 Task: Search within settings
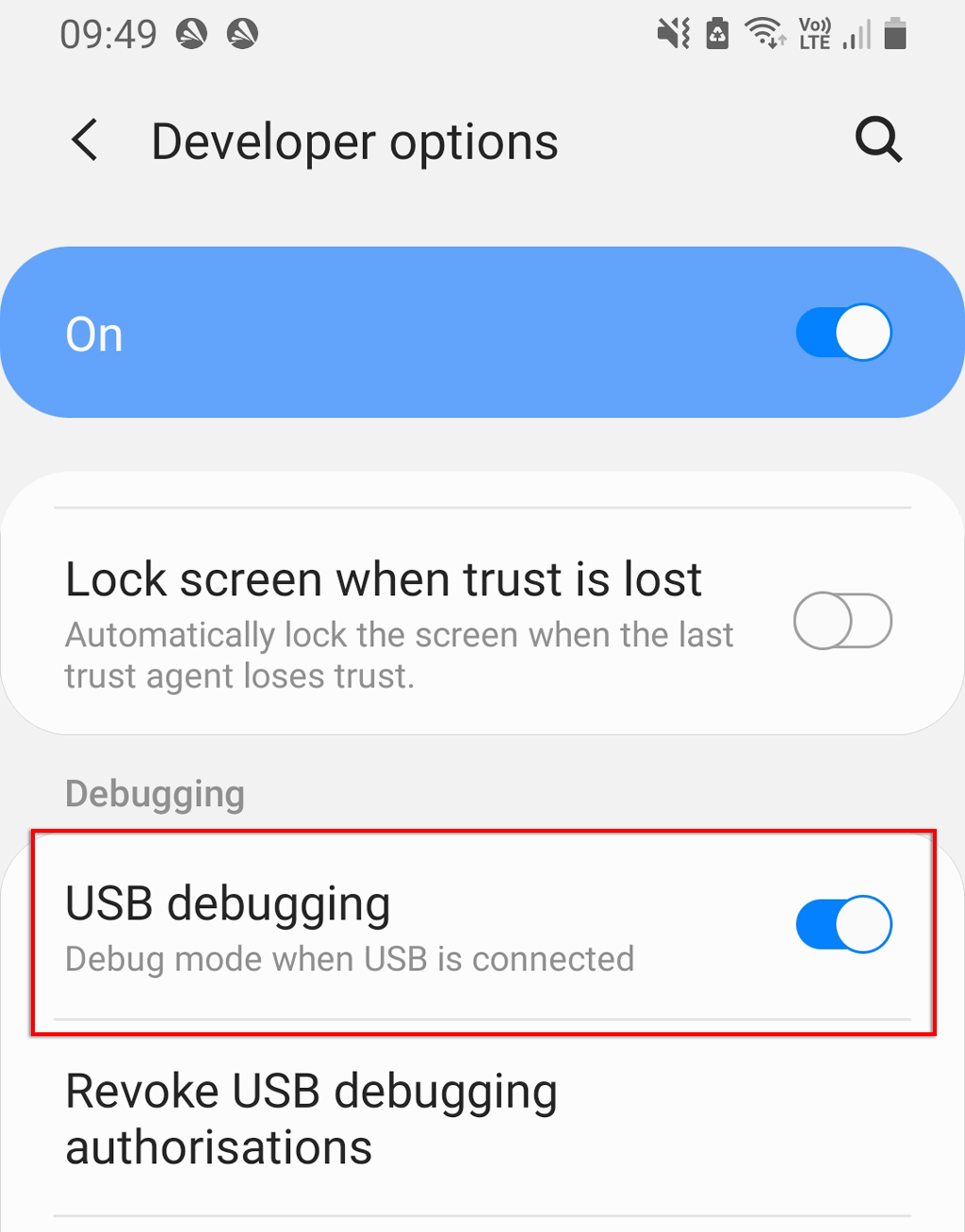point(878,141)
